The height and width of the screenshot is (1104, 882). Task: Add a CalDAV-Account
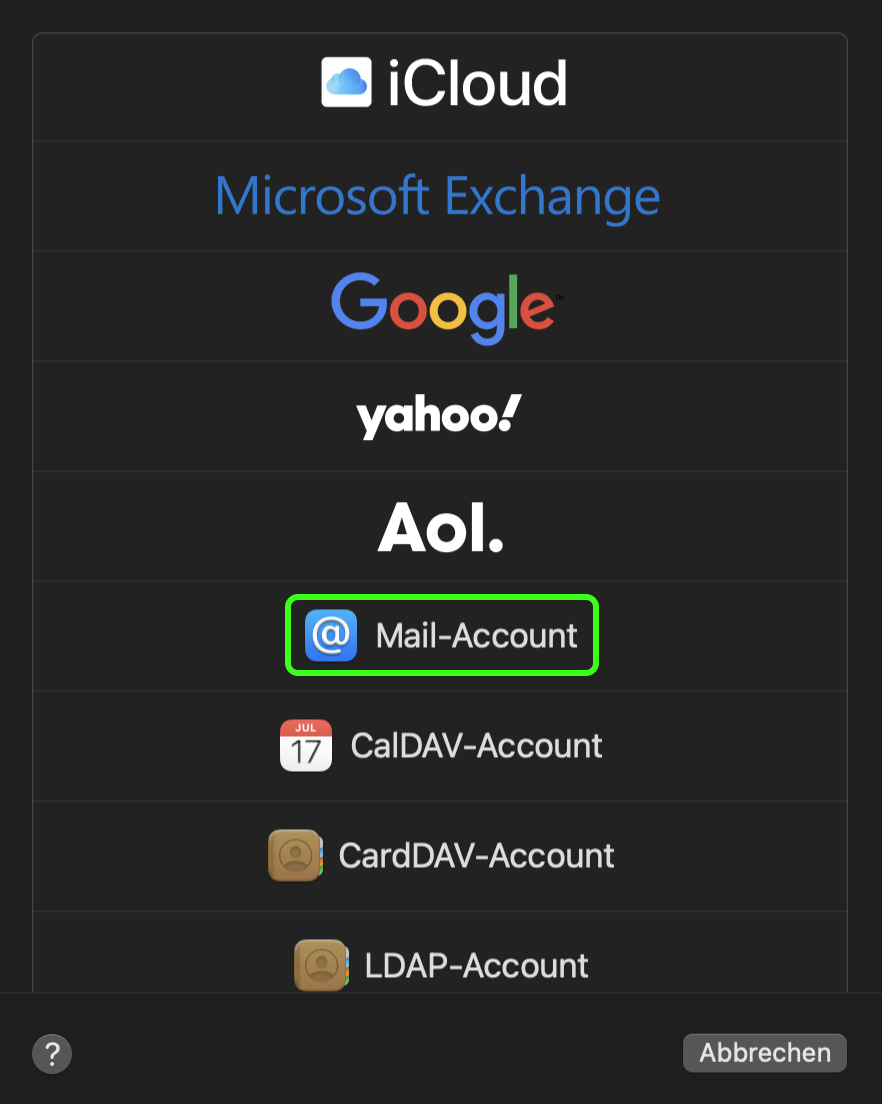pos(440,746)
